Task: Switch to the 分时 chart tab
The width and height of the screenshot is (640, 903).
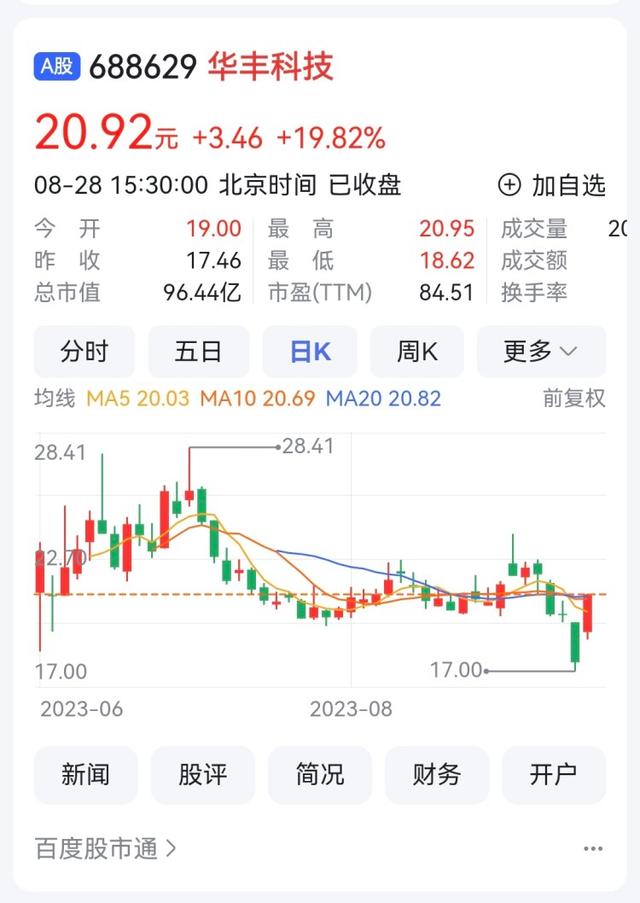Action: tap(84, 351)
